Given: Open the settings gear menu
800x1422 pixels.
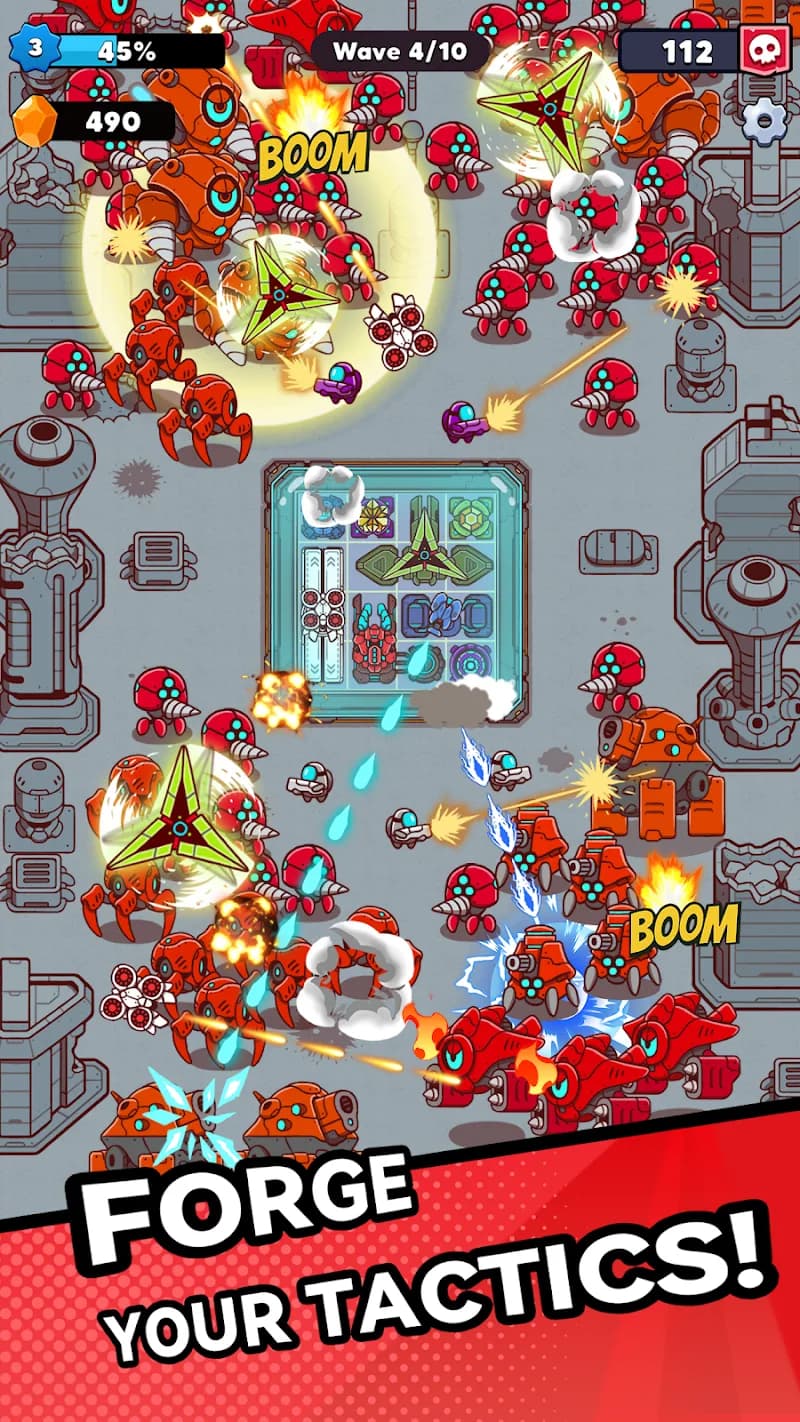Looking at the screenshot, I should [x=762, y=119].
